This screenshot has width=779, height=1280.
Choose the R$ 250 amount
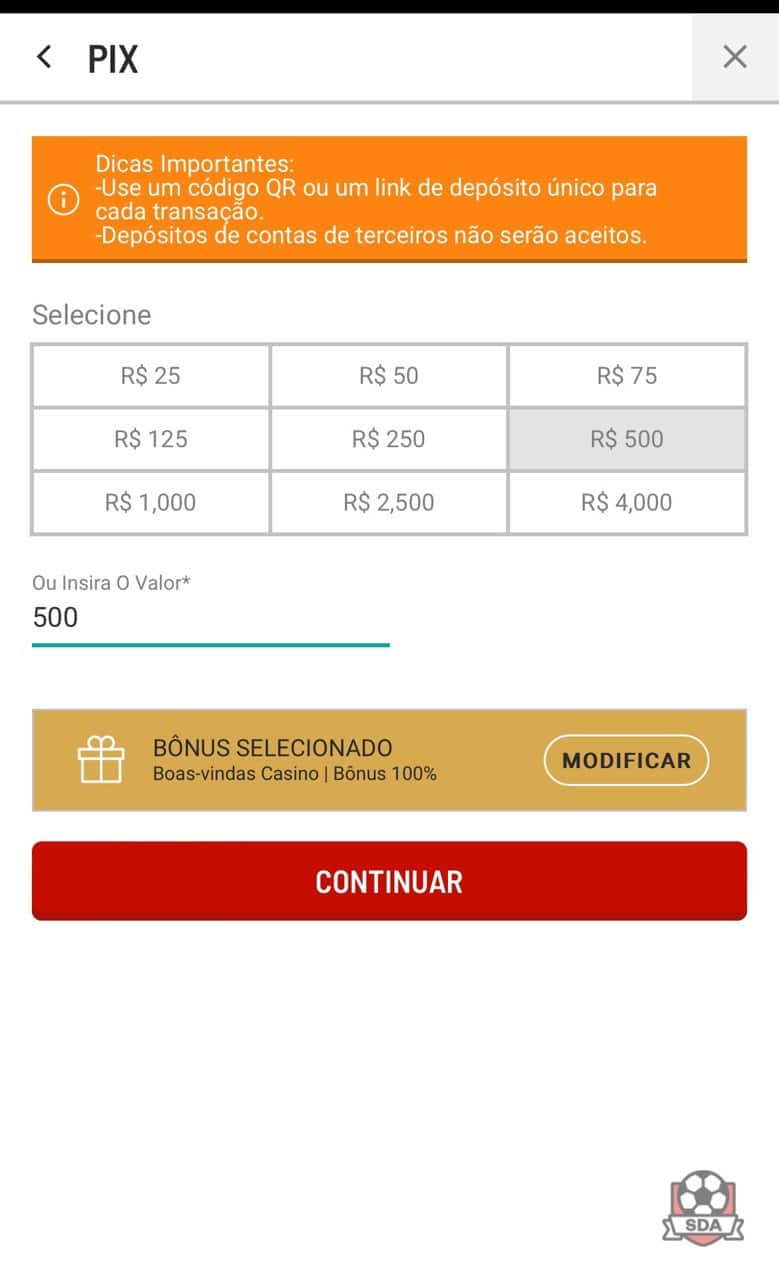pyautogui.click(x=389, y=439)
